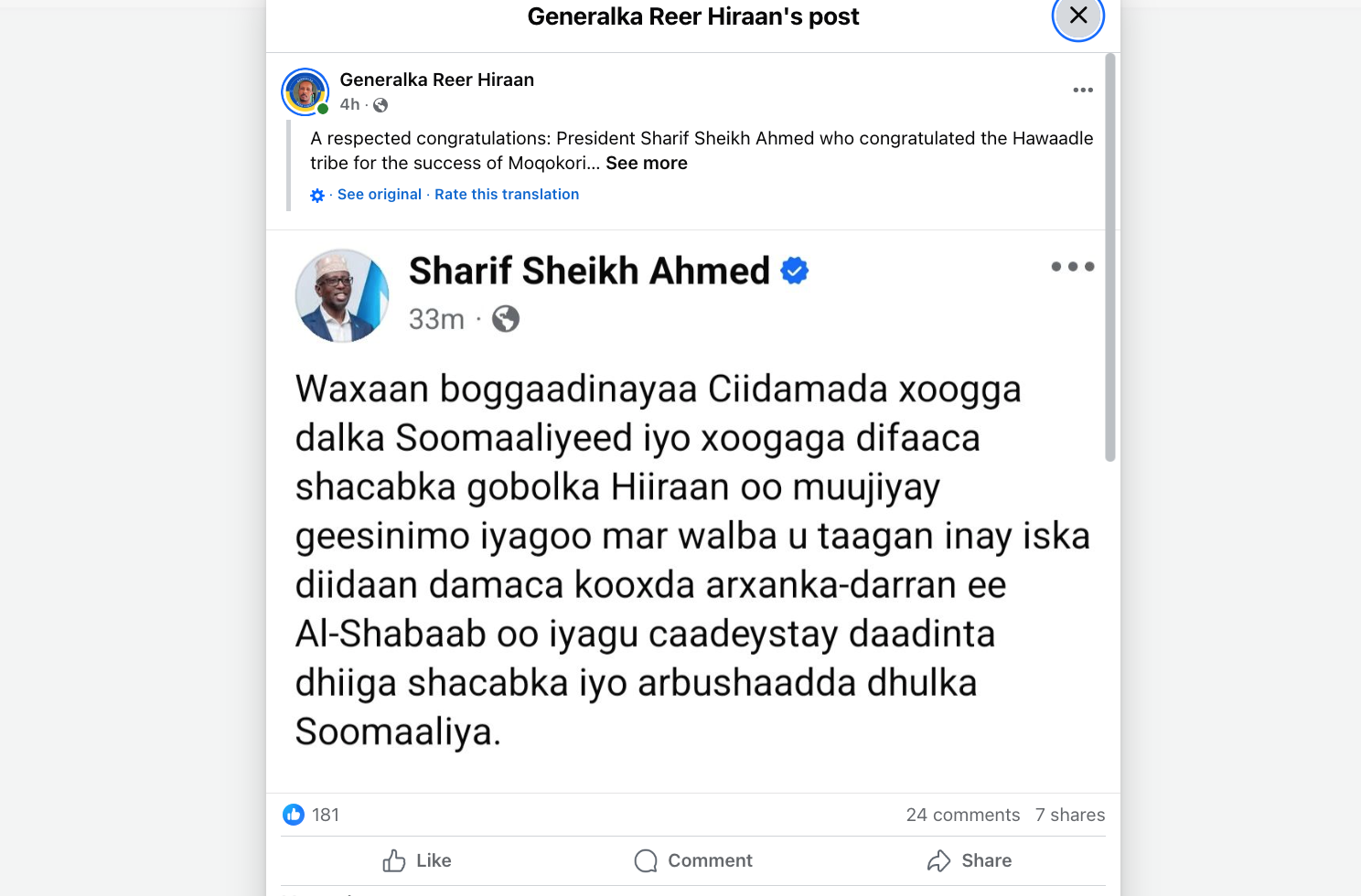
Task: Open the 24 comments list
Action: (x=962, y=815)
